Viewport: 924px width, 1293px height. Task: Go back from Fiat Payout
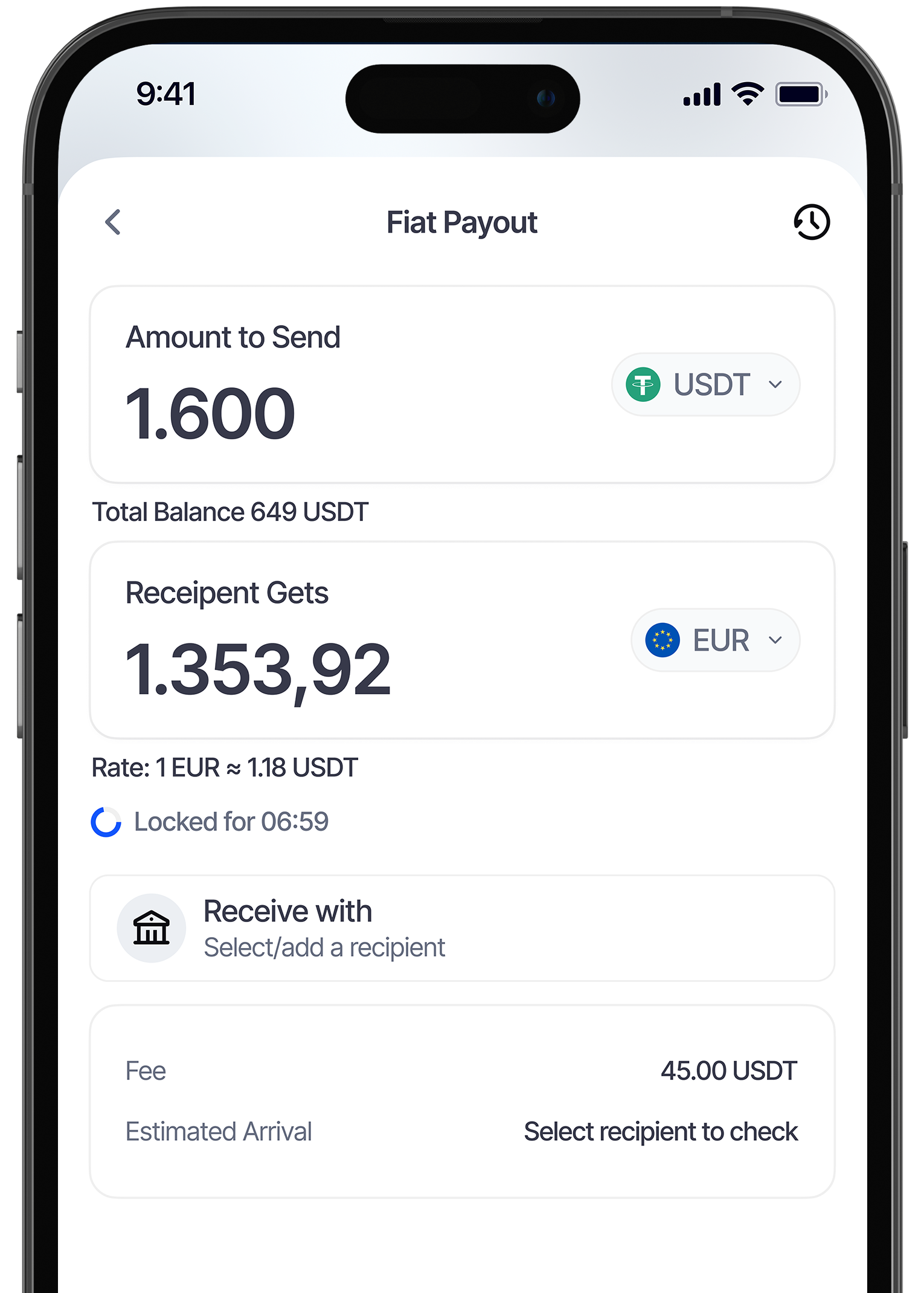click(114, 222)
